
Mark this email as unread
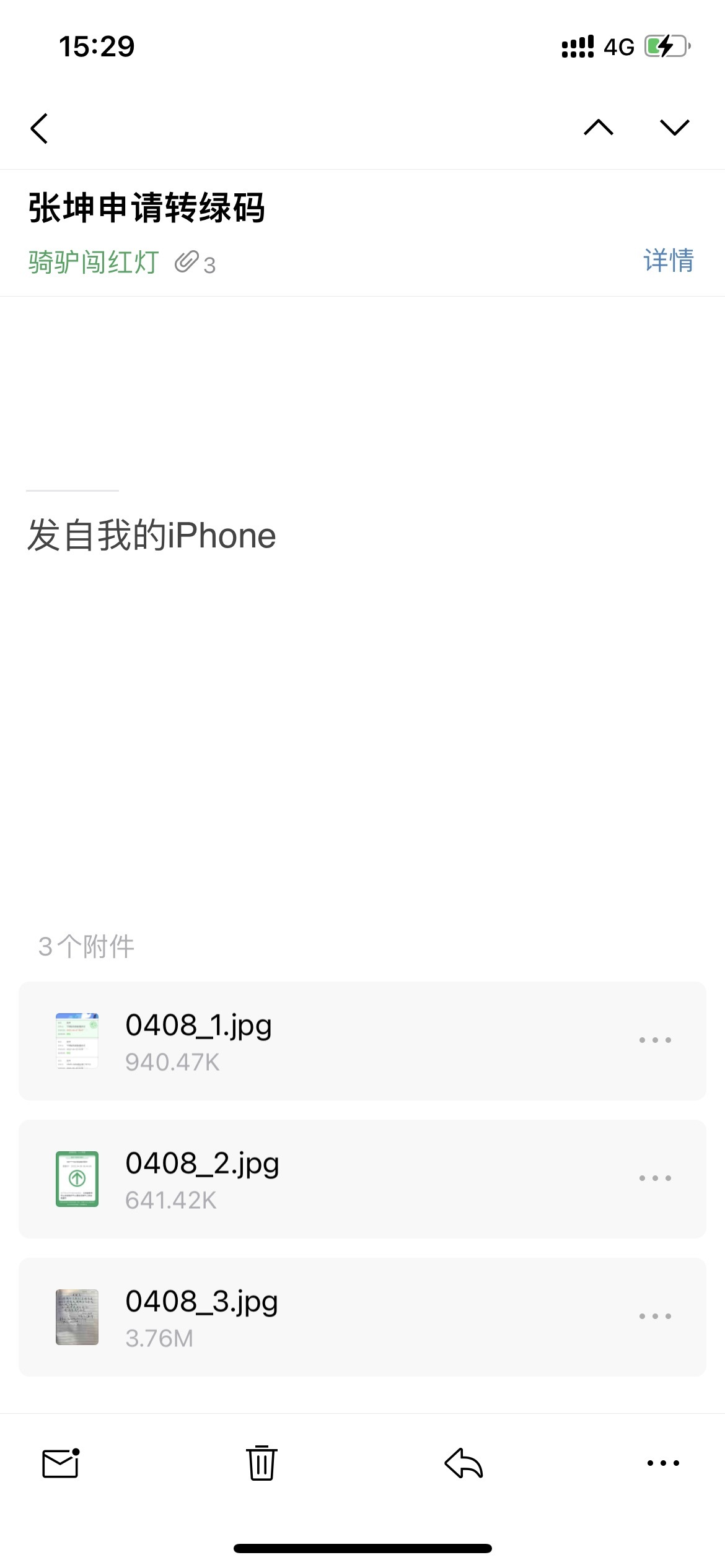(x=61, y=1463)
